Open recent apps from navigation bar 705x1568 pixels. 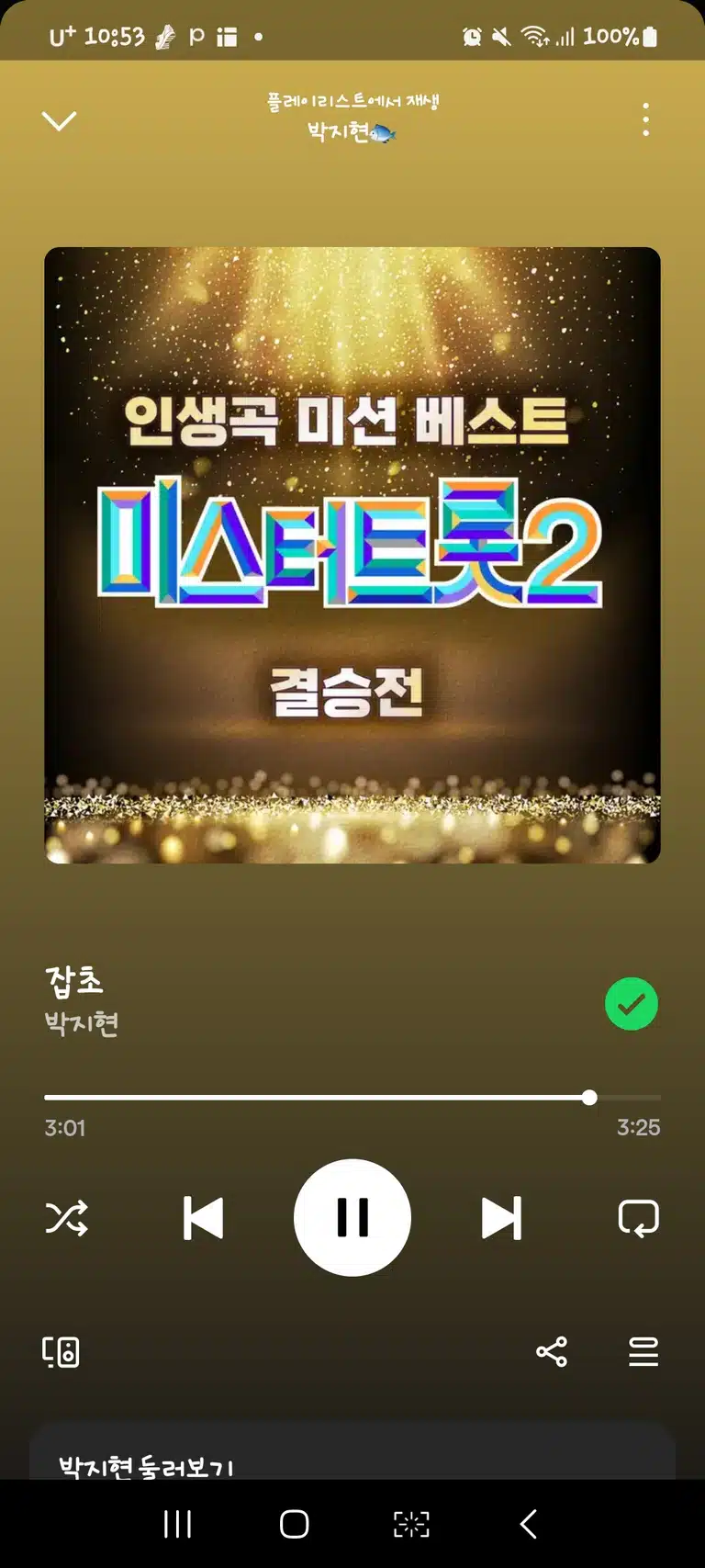177,1525
